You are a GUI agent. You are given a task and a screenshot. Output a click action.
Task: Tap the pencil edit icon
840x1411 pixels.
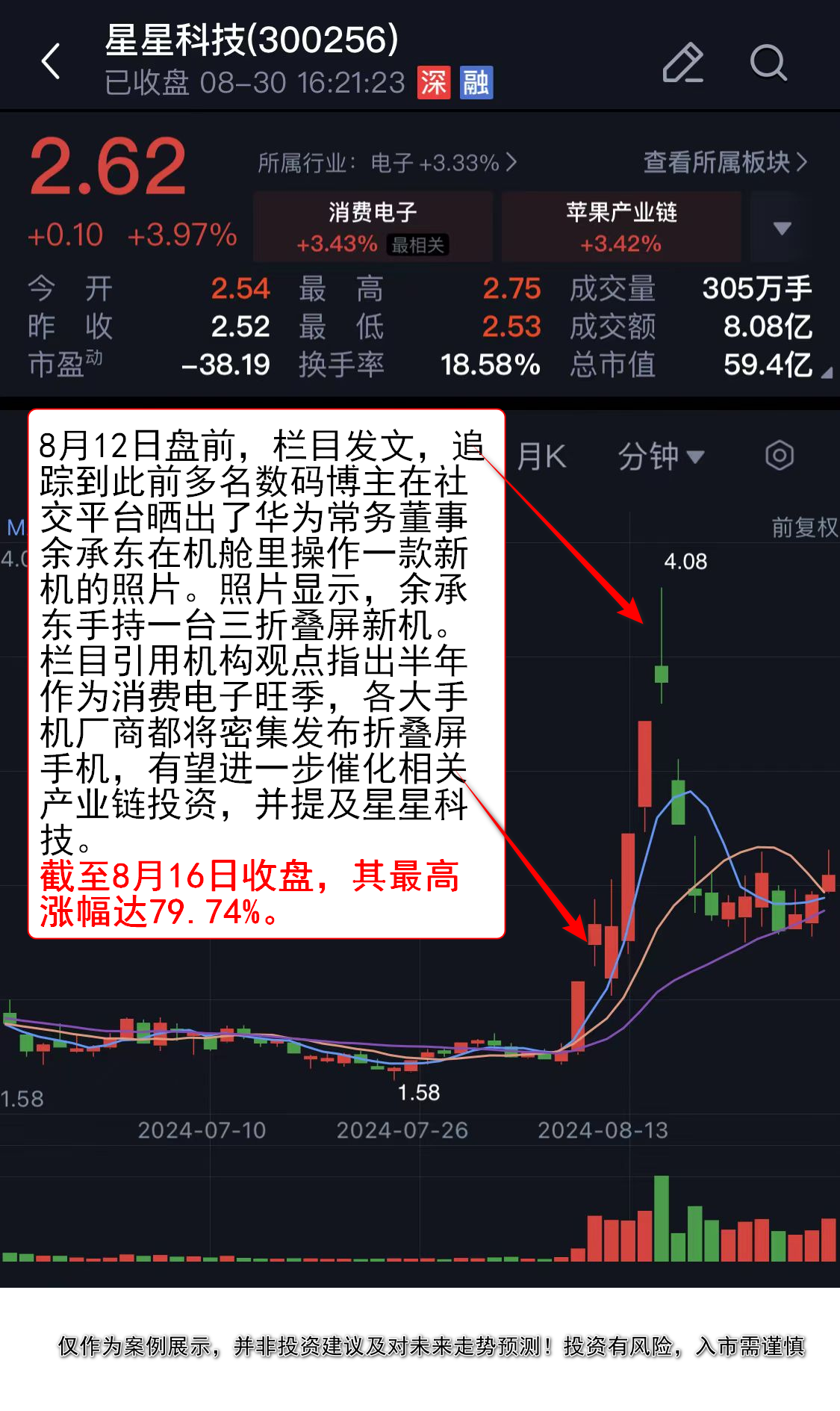click(682, 63)
